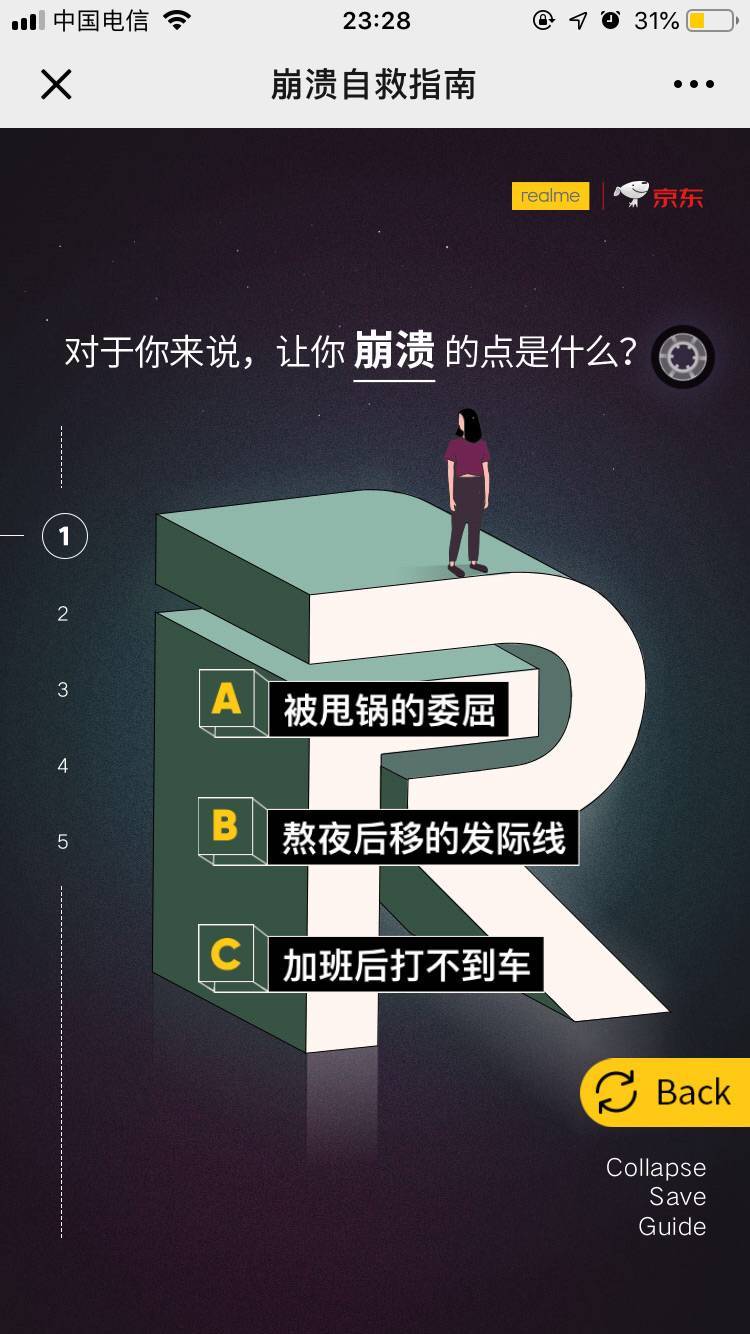
Task: Choose option B 熬夜后移的发际线
Action: [x=422, y=838]
